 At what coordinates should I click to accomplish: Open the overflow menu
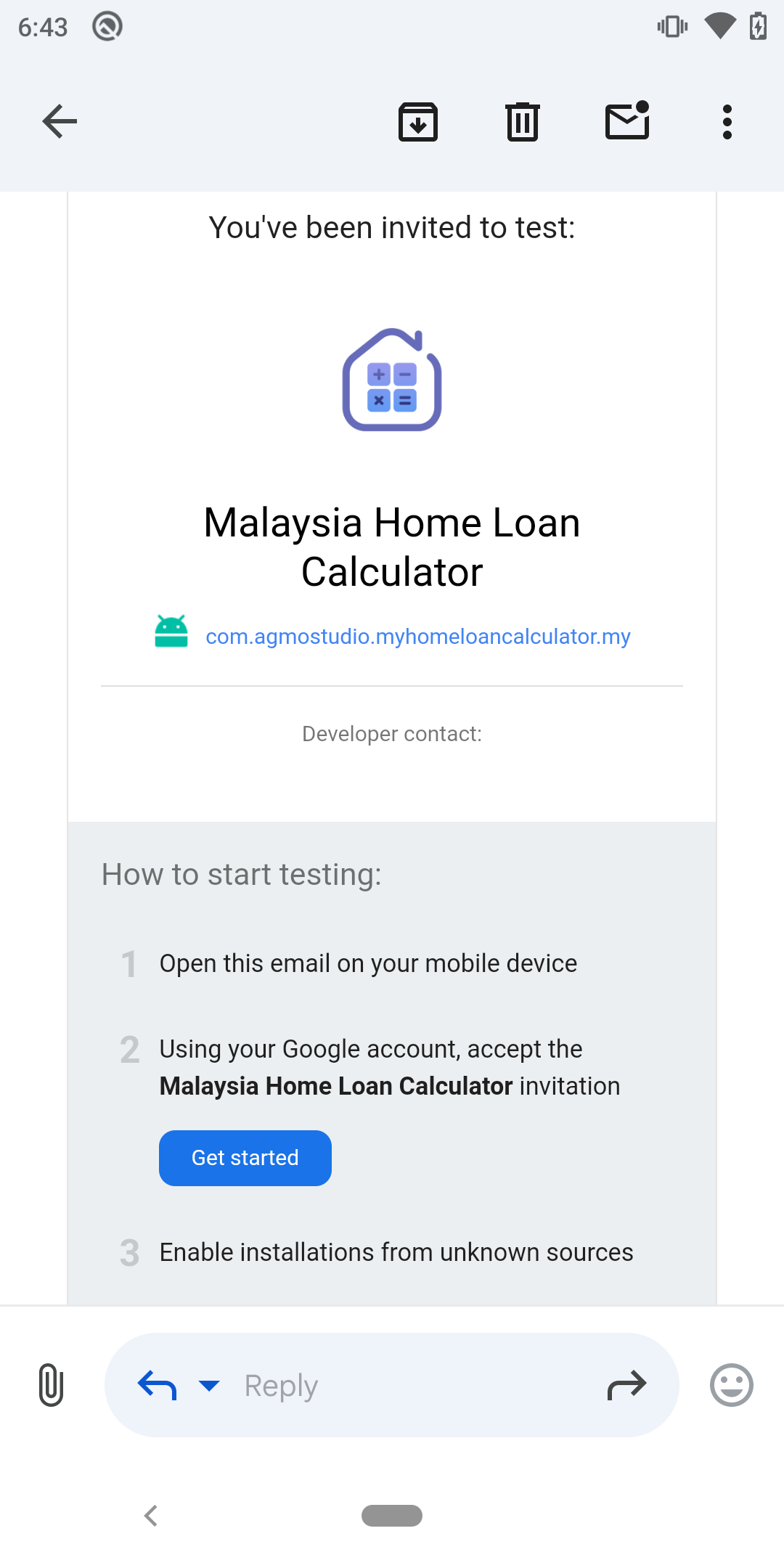[727, 121]
